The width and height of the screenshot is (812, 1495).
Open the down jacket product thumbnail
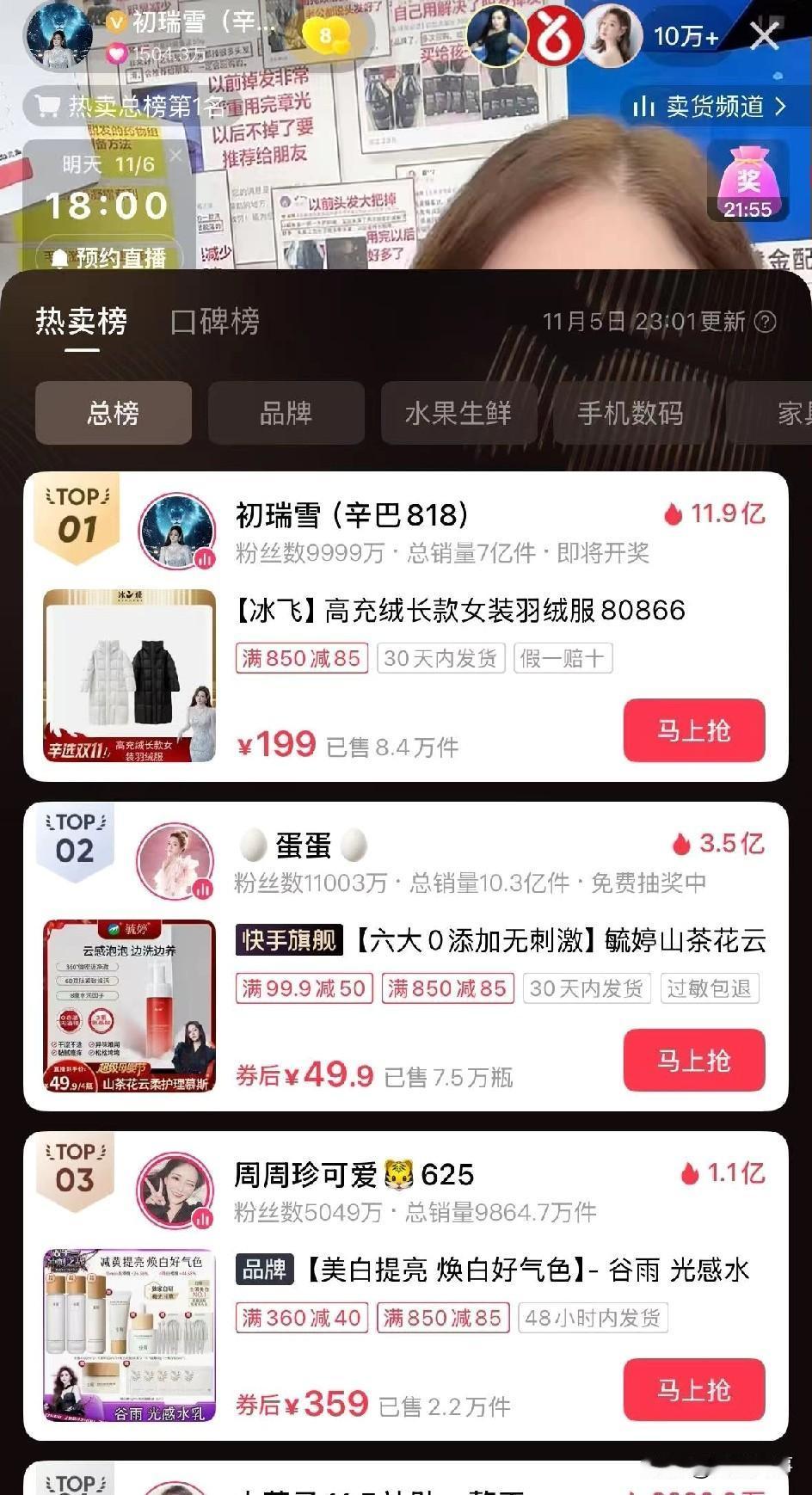click(131, 671)
